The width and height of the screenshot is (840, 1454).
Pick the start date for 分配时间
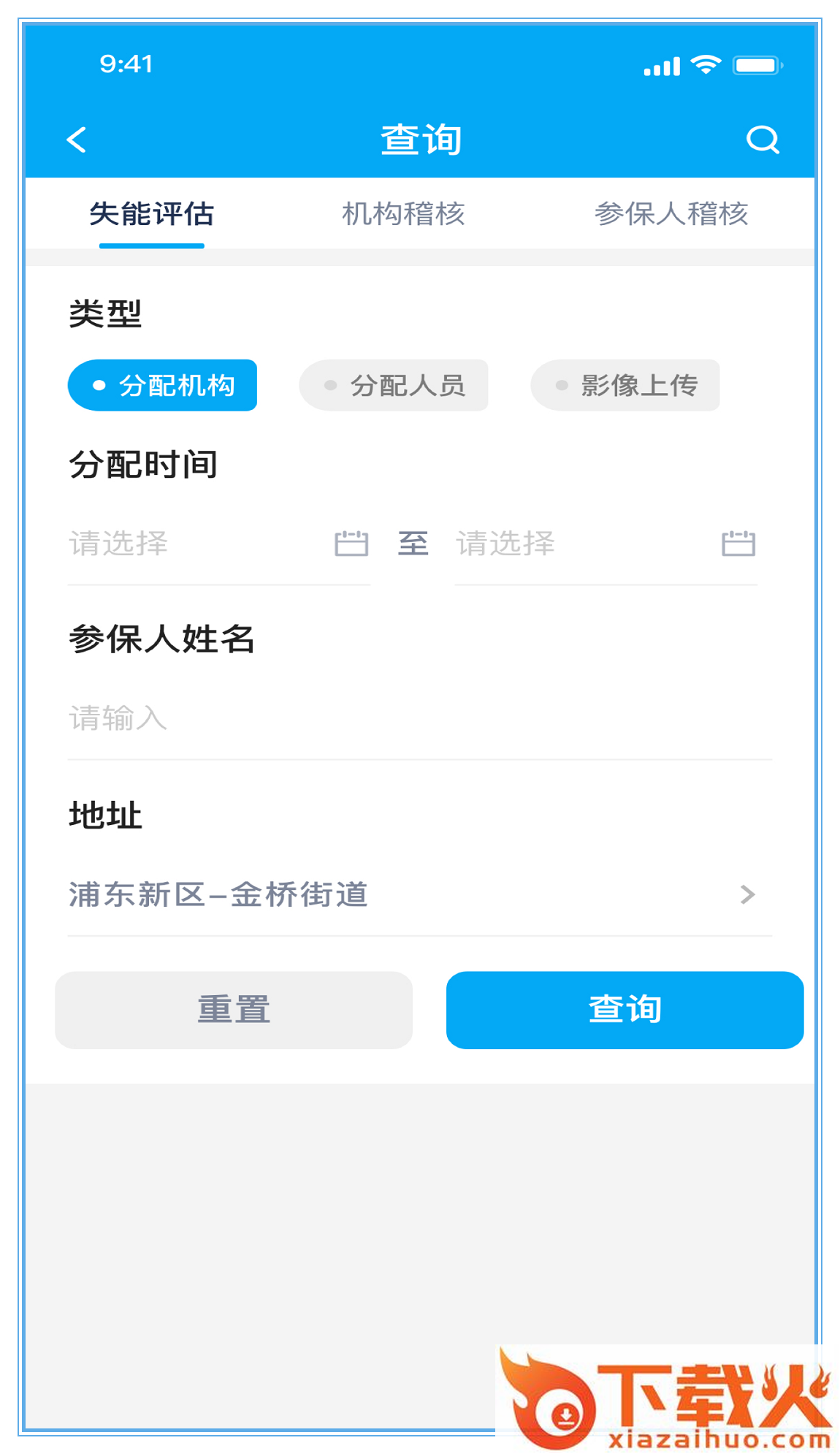[218, 544]
